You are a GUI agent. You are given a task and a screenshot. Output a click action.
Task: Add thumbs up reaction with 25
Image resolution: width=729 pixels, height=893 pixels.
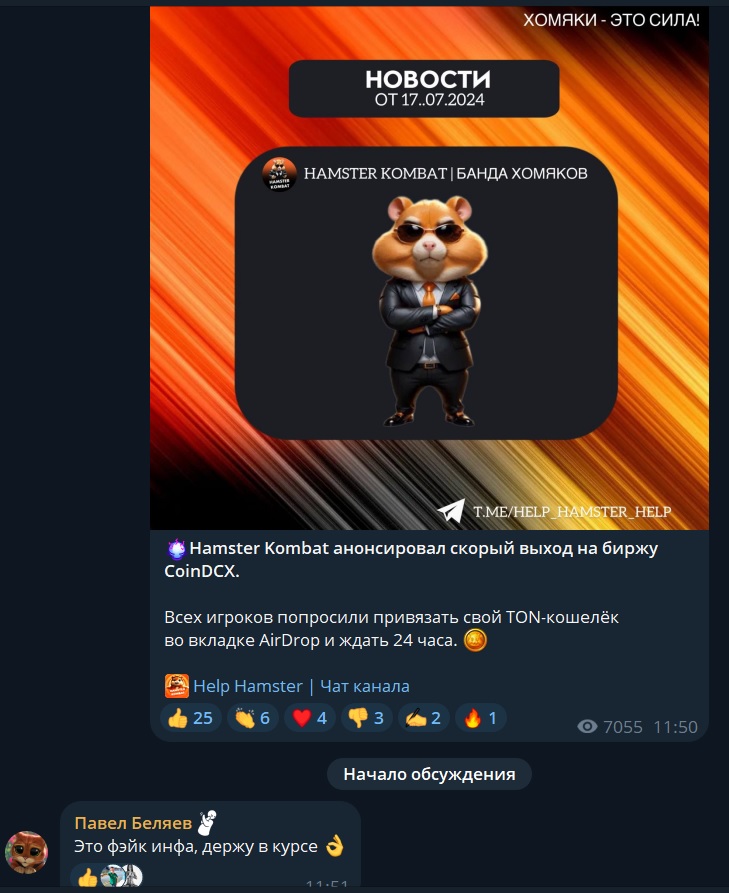190,717
